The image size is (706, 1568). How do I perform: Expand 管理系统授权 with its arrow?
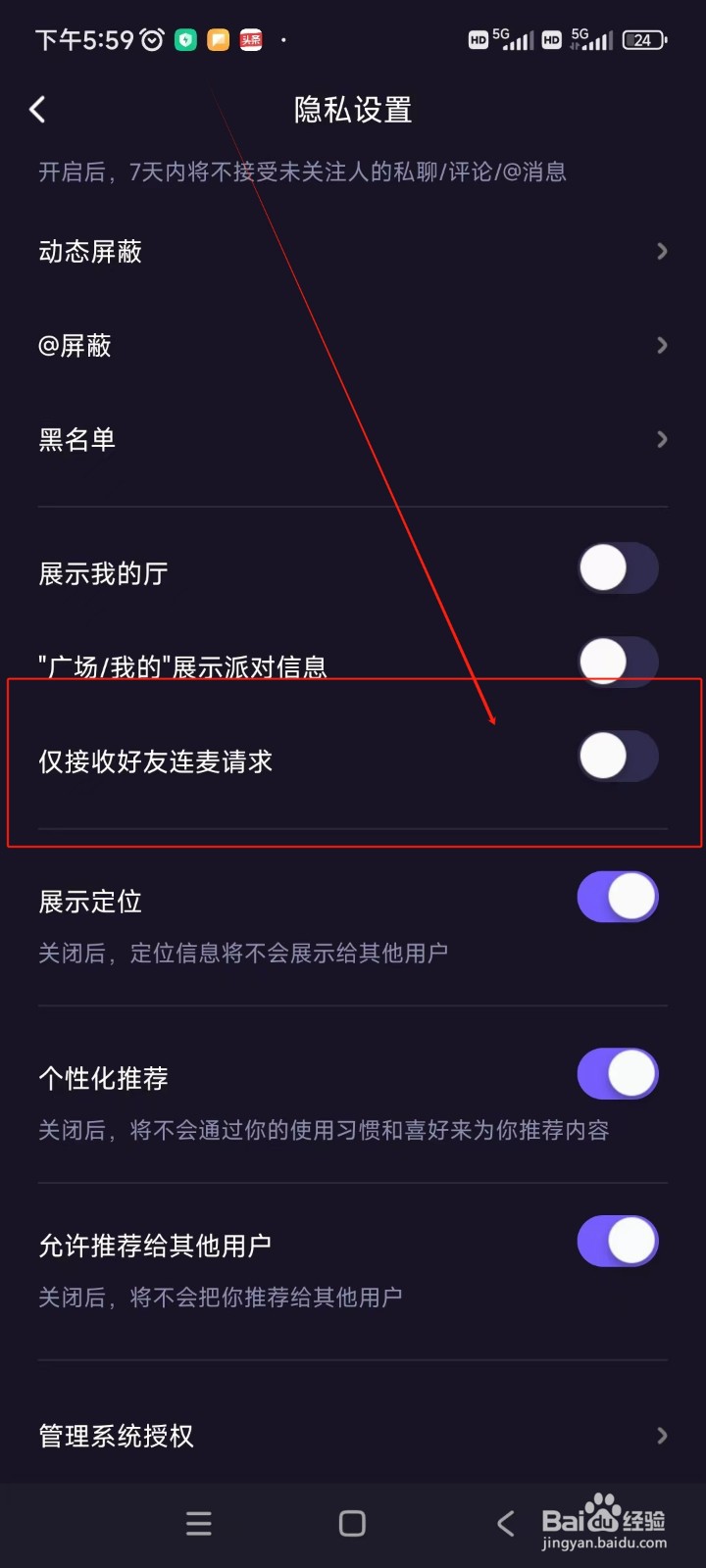[662, 1436]
